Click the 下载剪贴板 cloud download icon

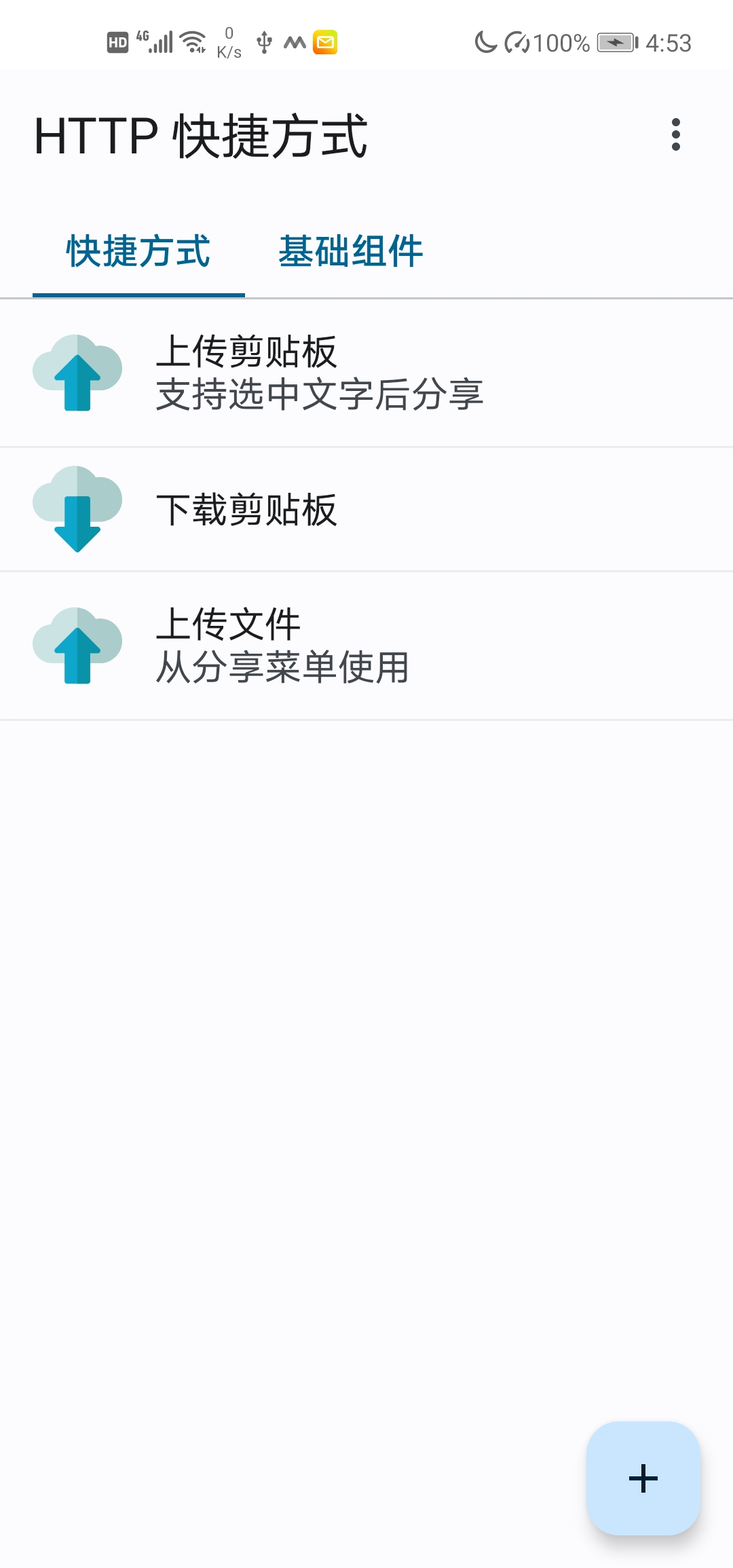coord(77,508)
